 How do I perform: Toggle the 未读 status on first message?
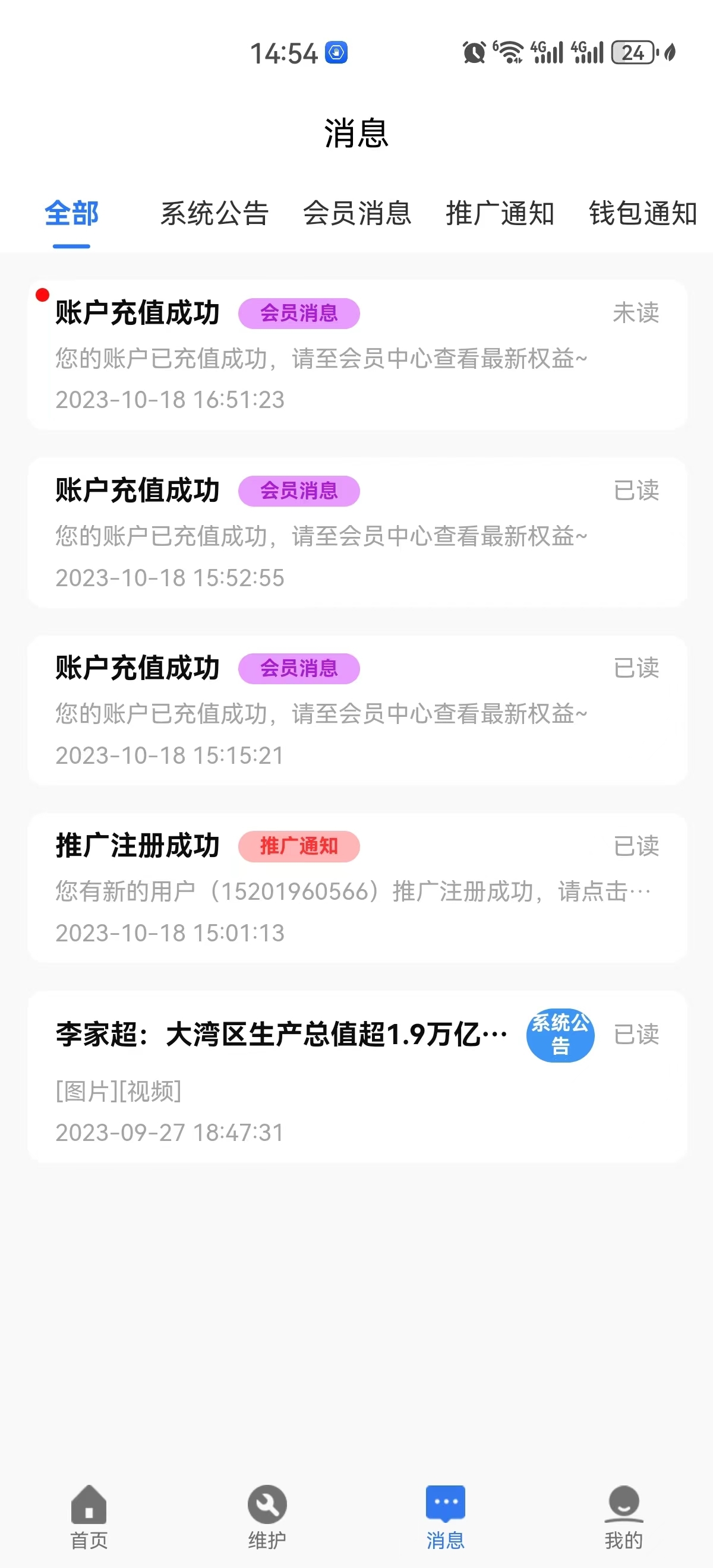[636, 313]
